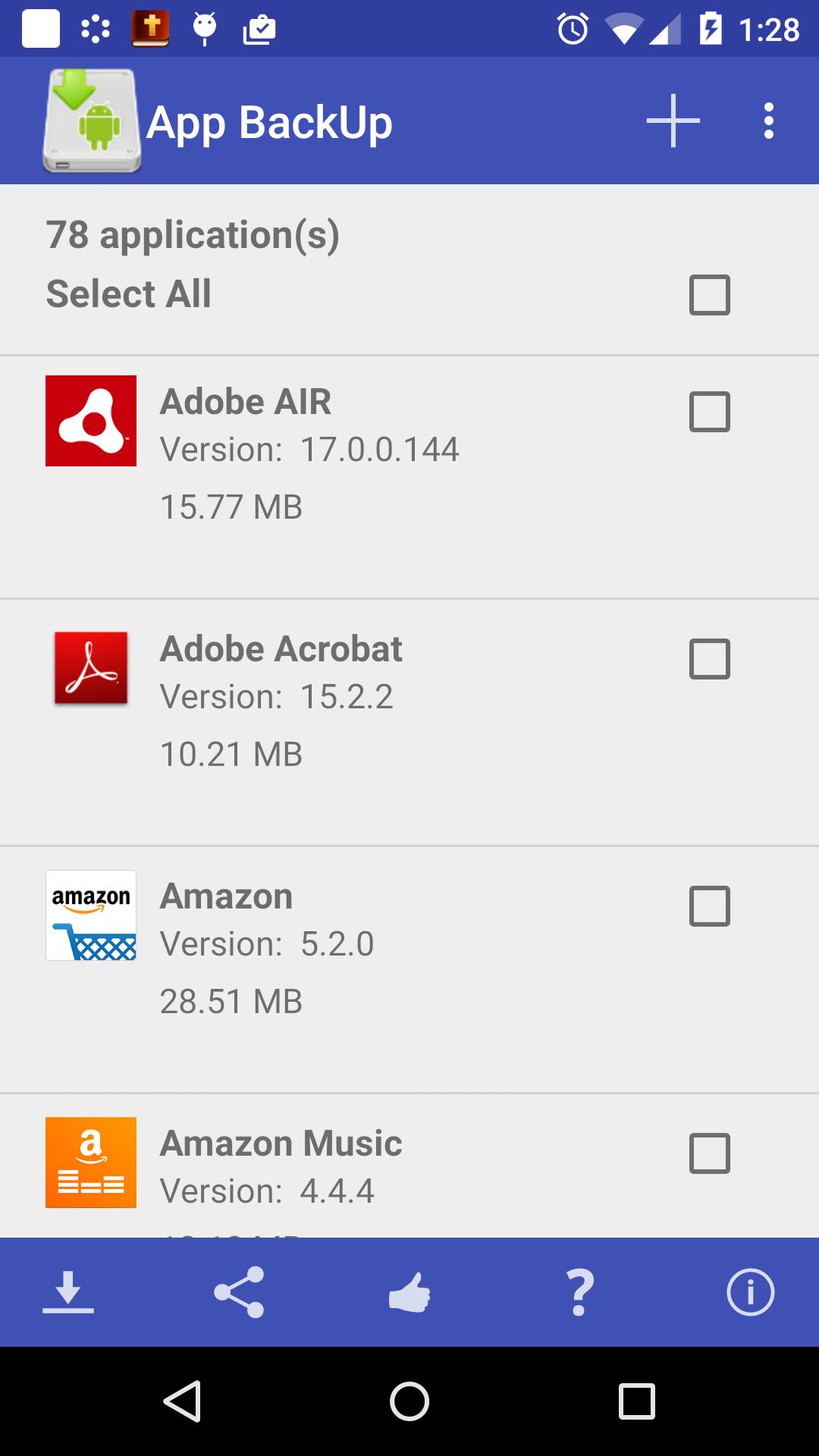Go back with system back button

pos(182,1401)
